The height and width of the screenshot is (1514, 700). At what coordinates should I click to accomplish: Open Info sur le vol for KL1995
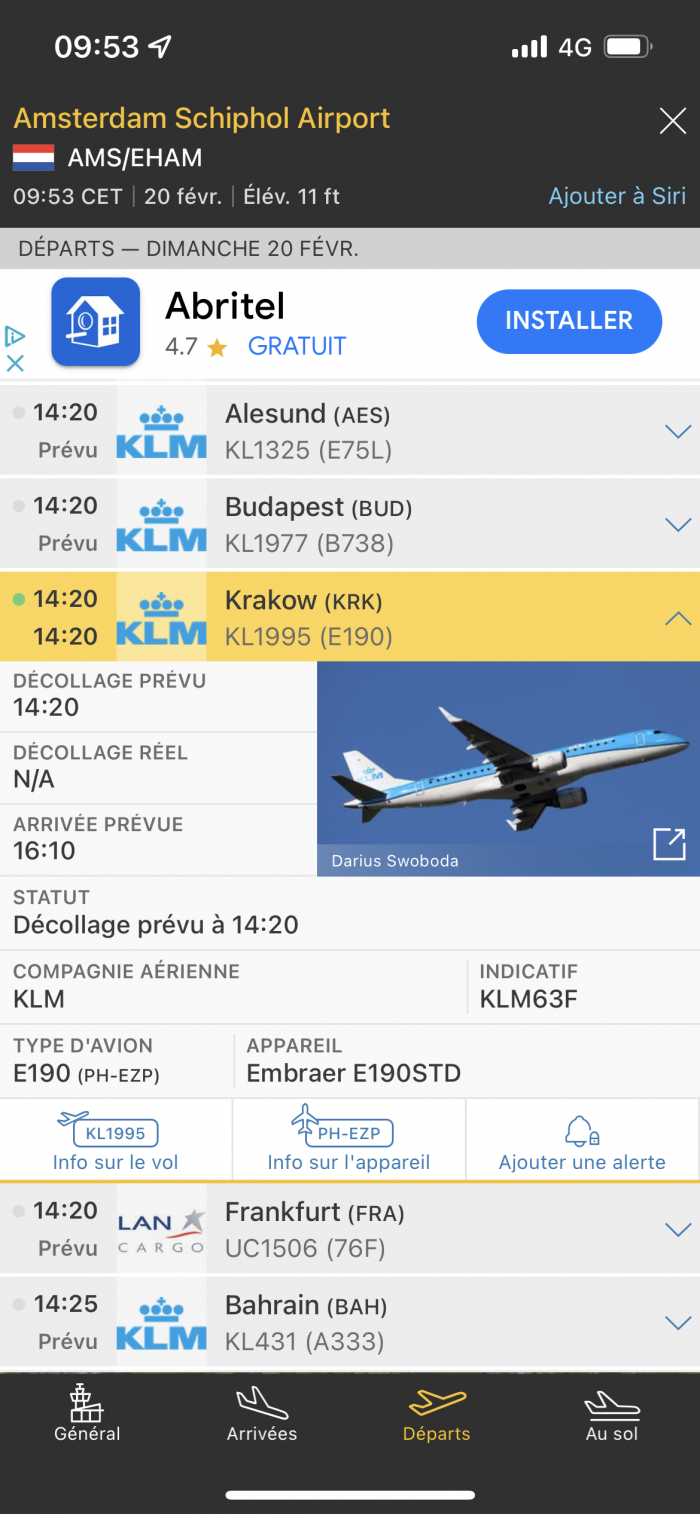click(116, 1142)
